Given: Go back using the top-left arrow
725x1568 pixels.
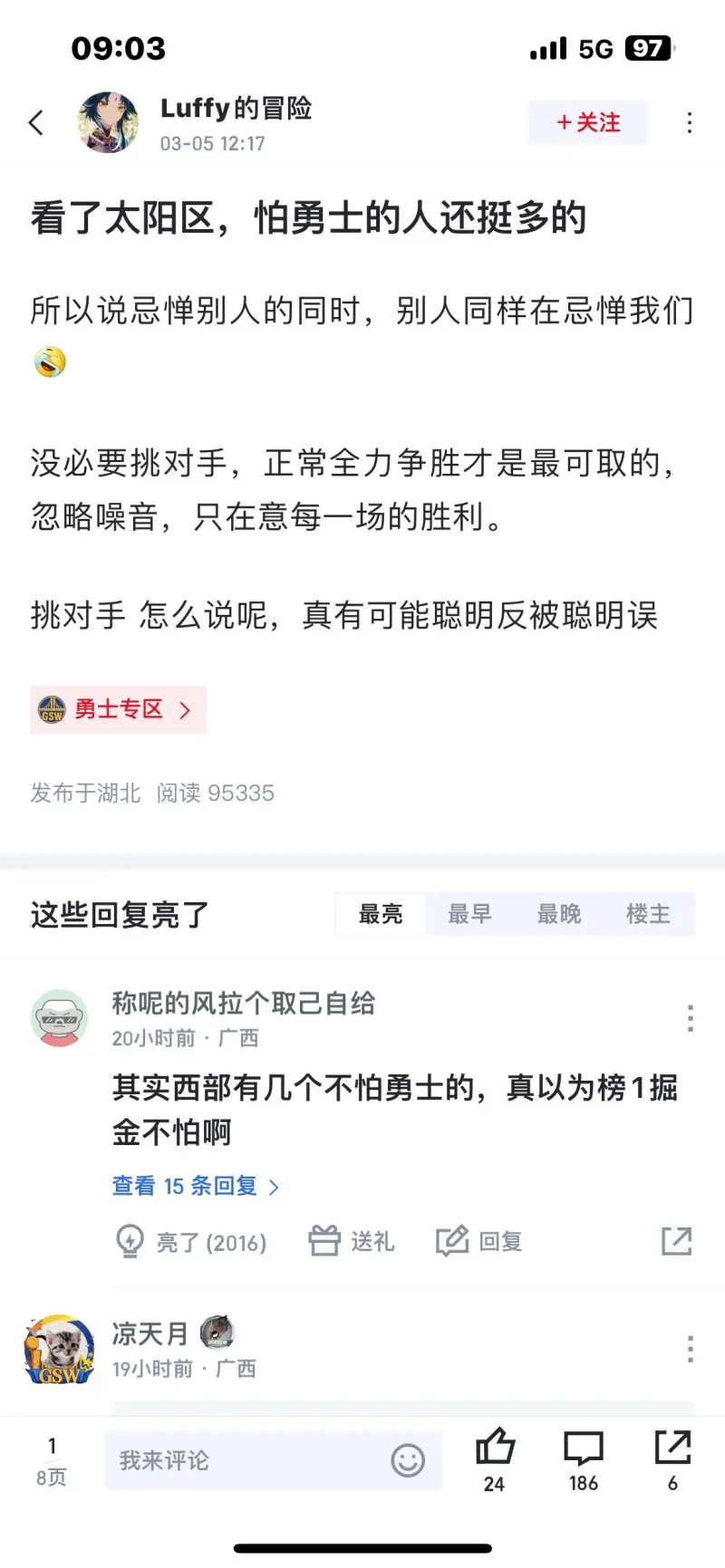Looking at the screenshot, I should pos(36,122).
